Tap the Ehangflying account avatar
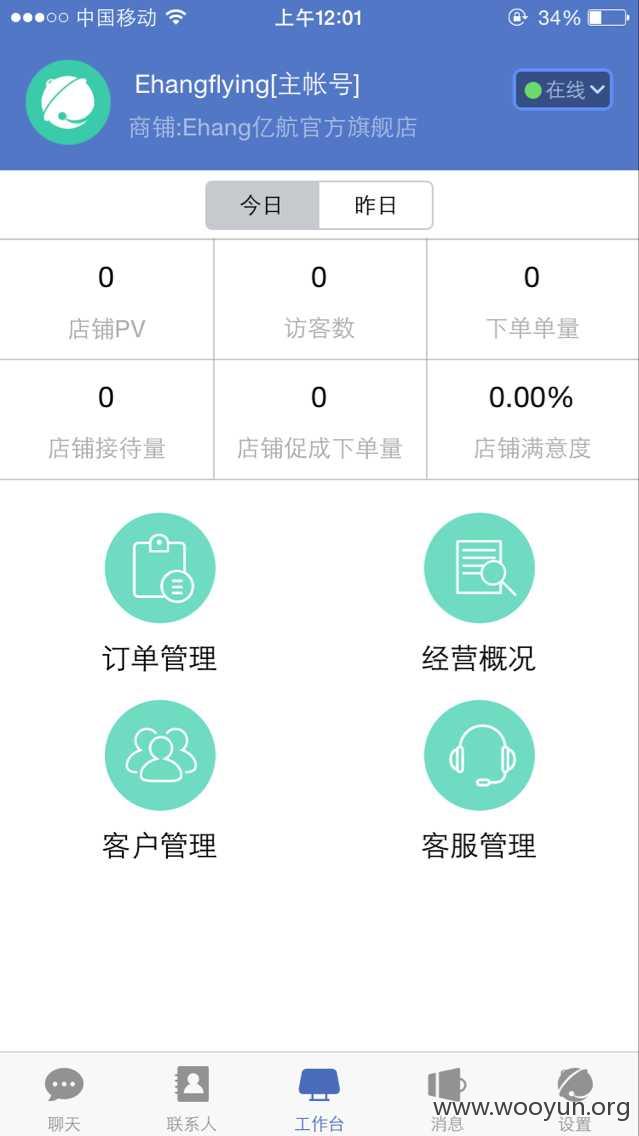The height and width of the screenshot is (1136, 639). 68,102
